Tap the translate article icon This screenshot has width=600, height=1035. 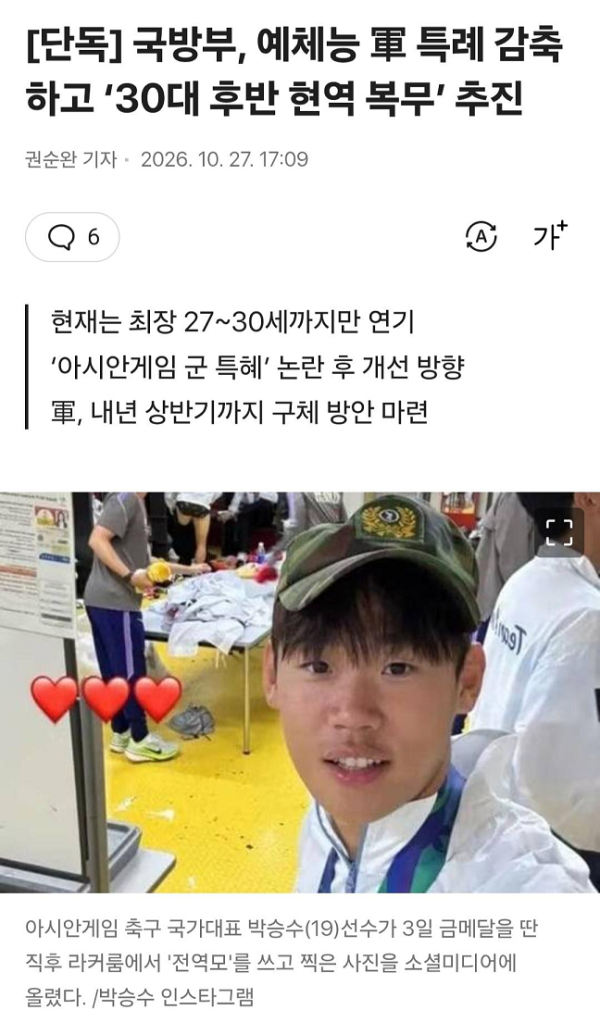(481, 237)
